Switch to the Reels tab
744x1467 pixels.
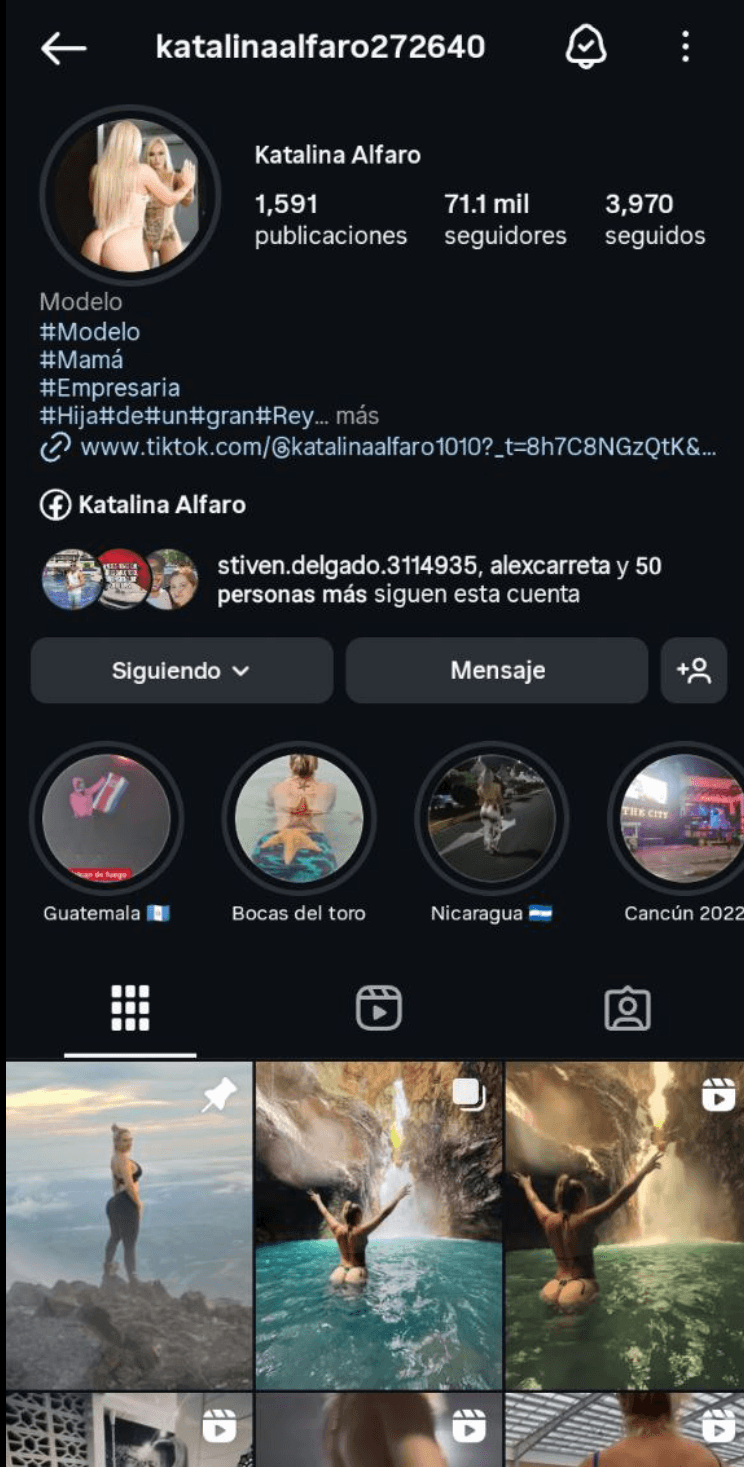(378, 1008)
